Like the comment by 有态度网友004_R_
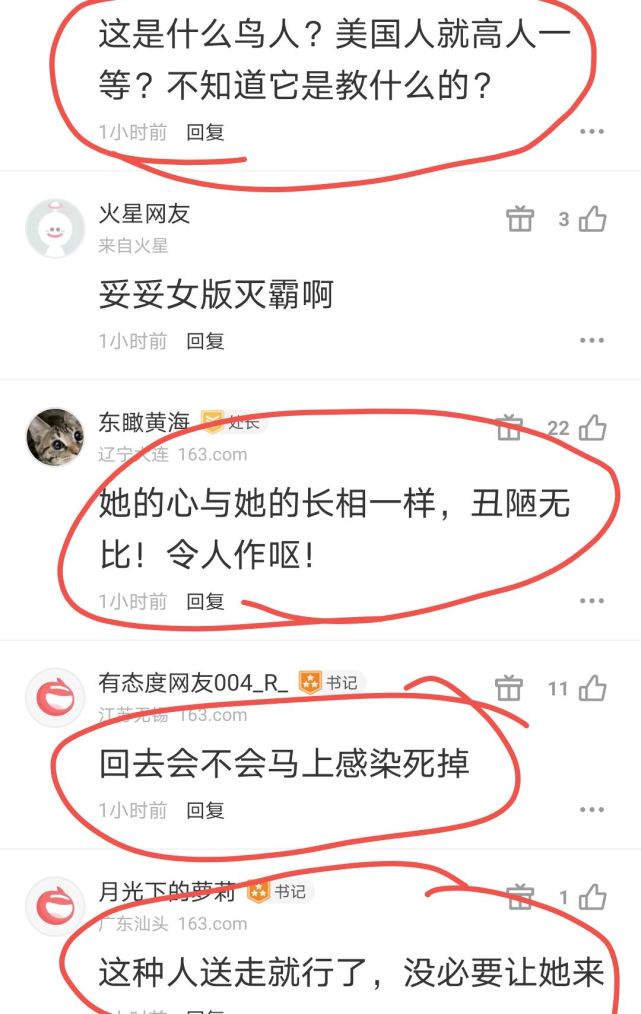Screen dimensions: 641x1014 click(593, 688)
